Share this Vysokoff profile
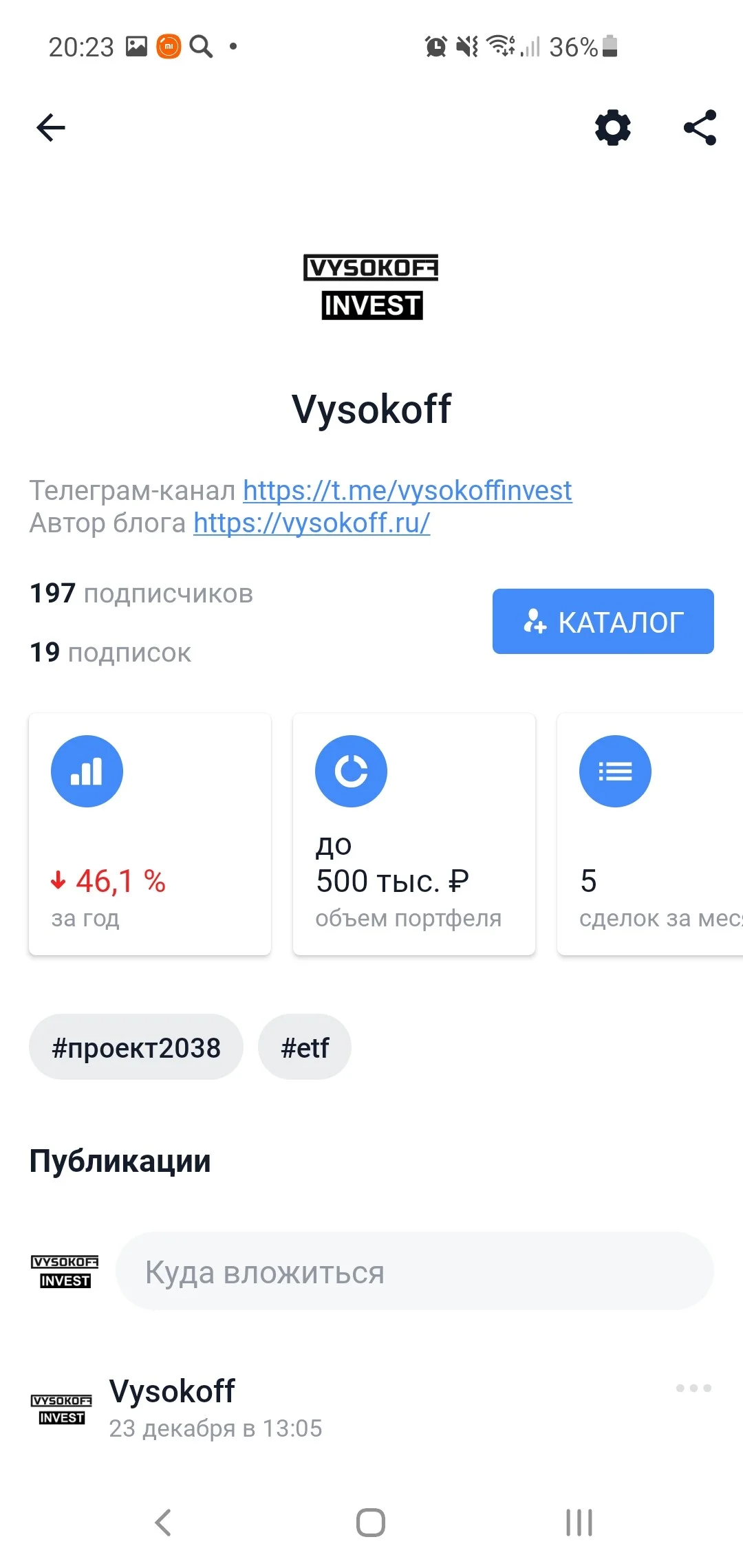 click(700, 128)
